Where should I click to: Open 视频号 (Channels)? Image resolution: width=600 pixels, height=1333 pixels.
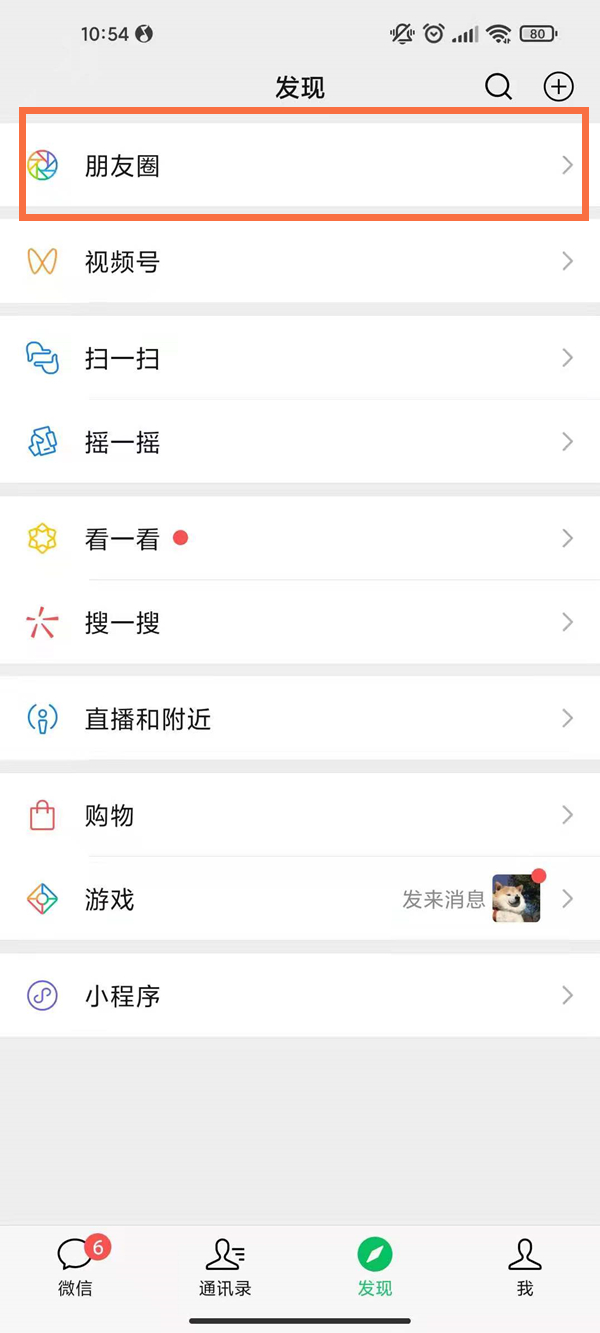tap(300, 262)
